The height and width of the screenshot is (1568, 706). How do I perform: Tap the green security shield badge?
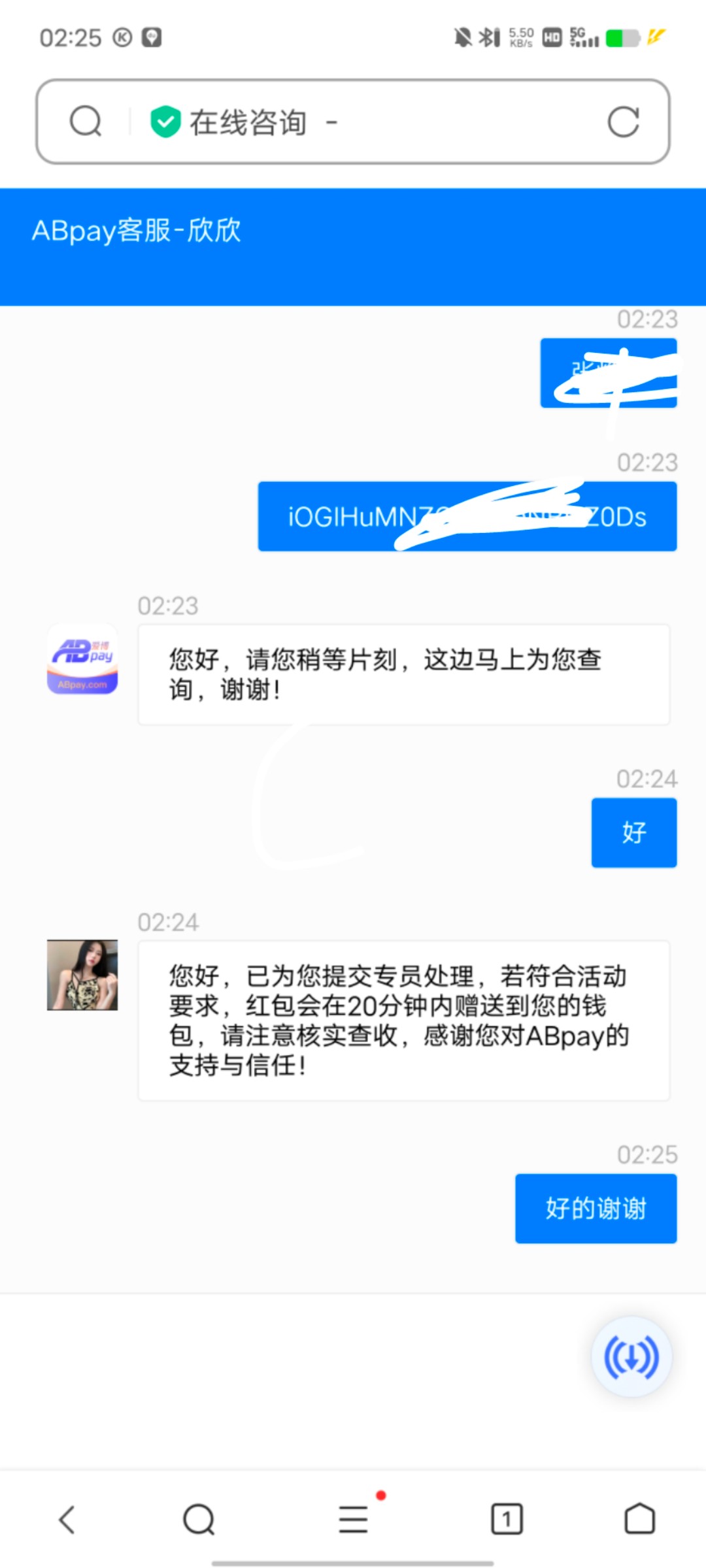point(165,120)
